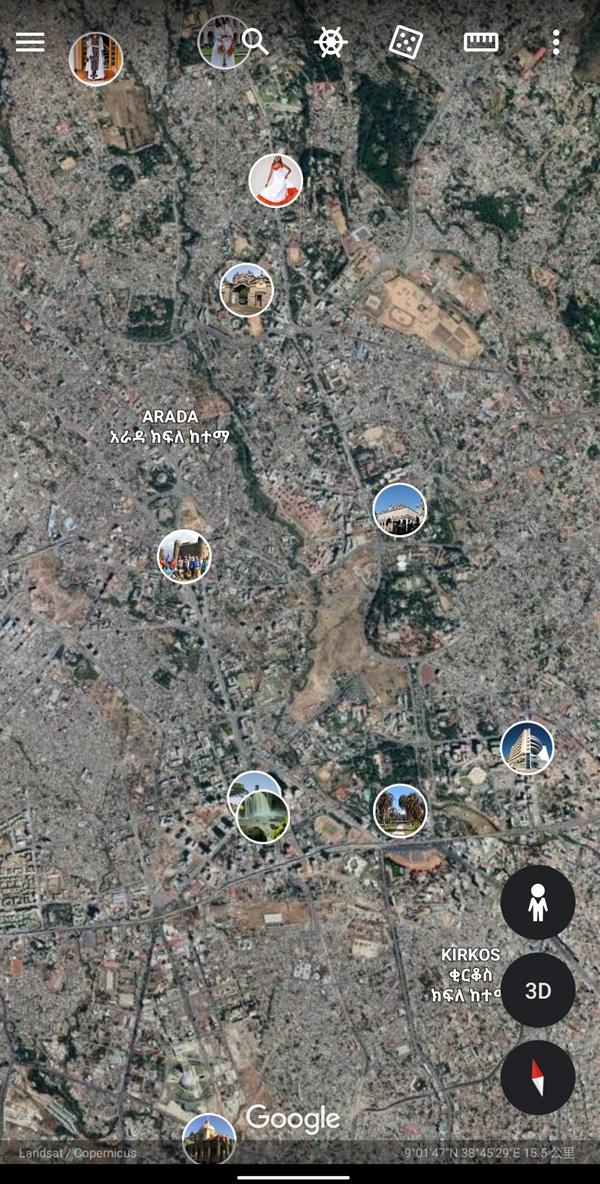This screenshot has height=1184, width=600.
Task: Open the search magnifier
Action: pyautogui.click(x=256, y=42)
